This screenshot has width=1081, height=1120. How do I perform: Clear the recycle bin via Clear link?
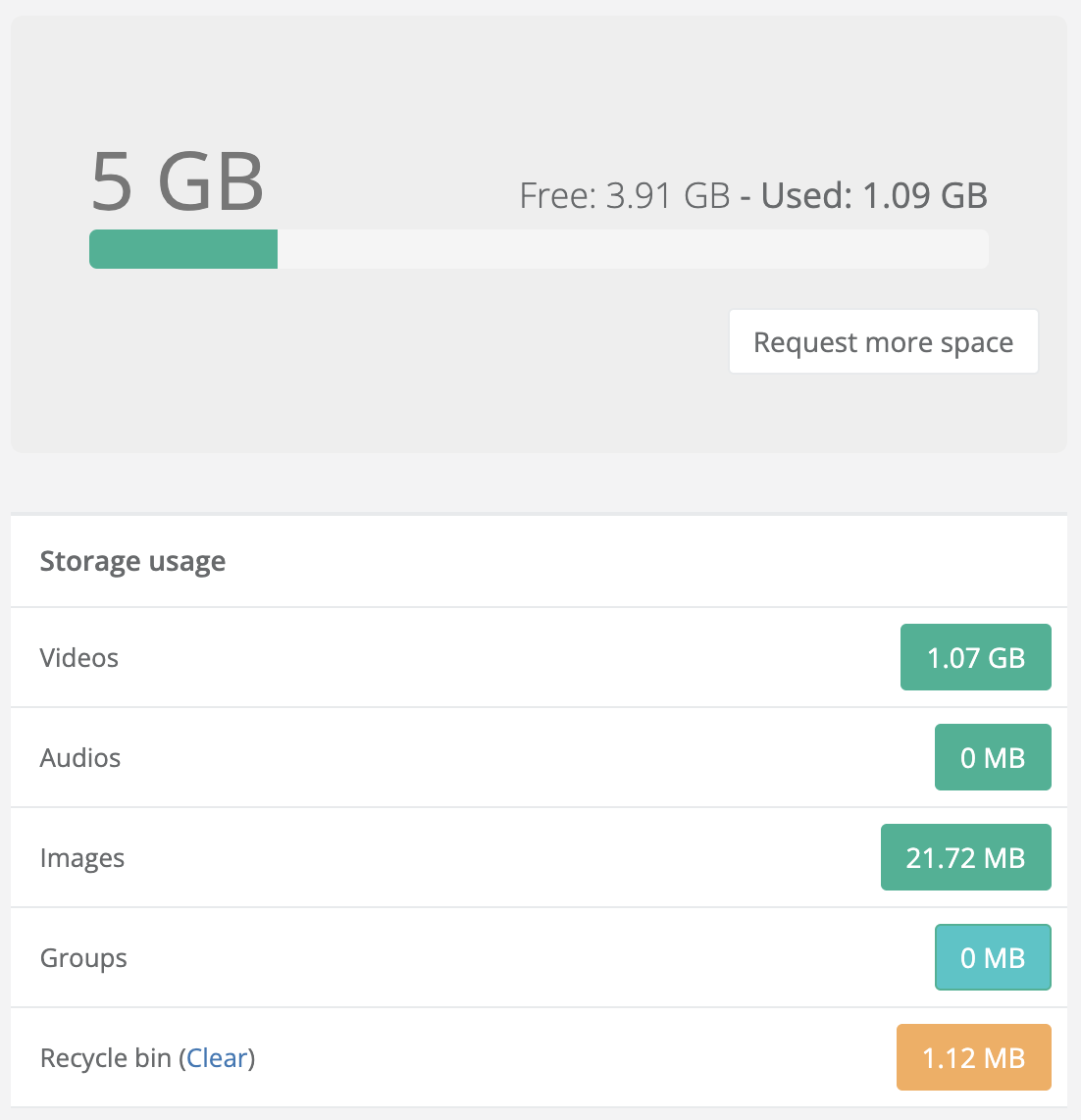point(217,1058)
